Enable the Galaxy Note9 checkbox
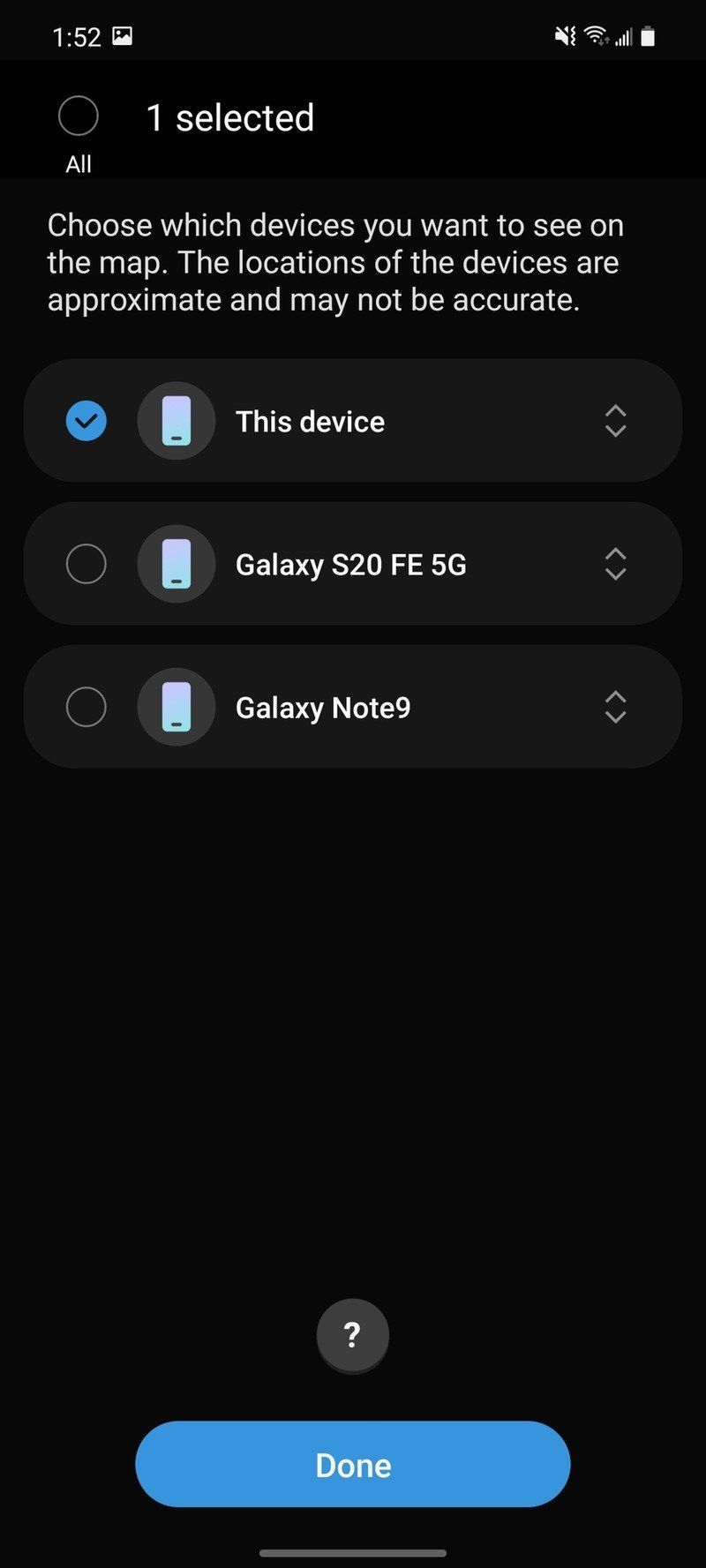Viewport: 706px width, 1568px height. point(86,707)
